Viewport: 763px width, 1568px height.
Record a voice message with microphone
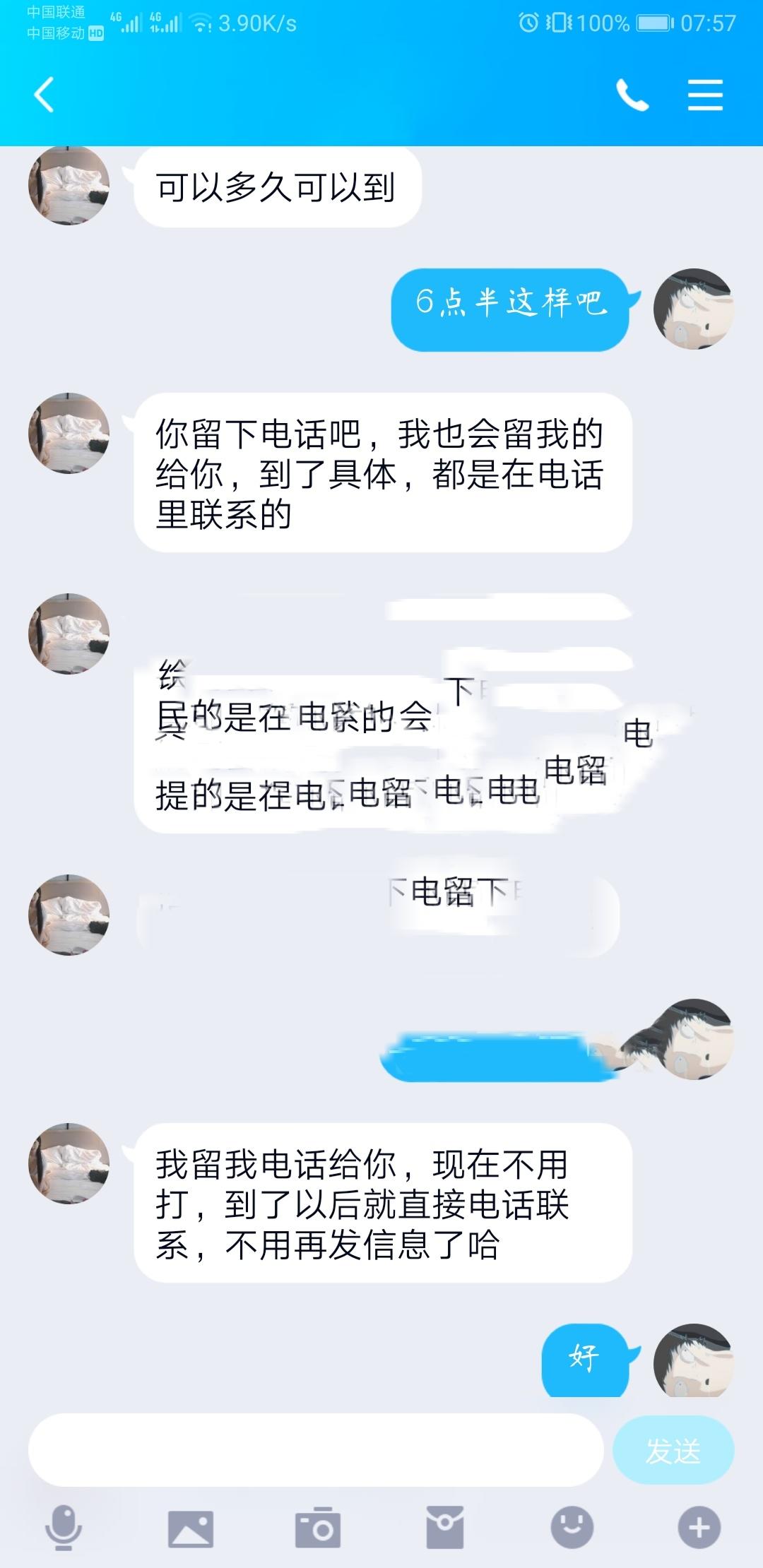pyautogui.click(x=64, y=1528)
